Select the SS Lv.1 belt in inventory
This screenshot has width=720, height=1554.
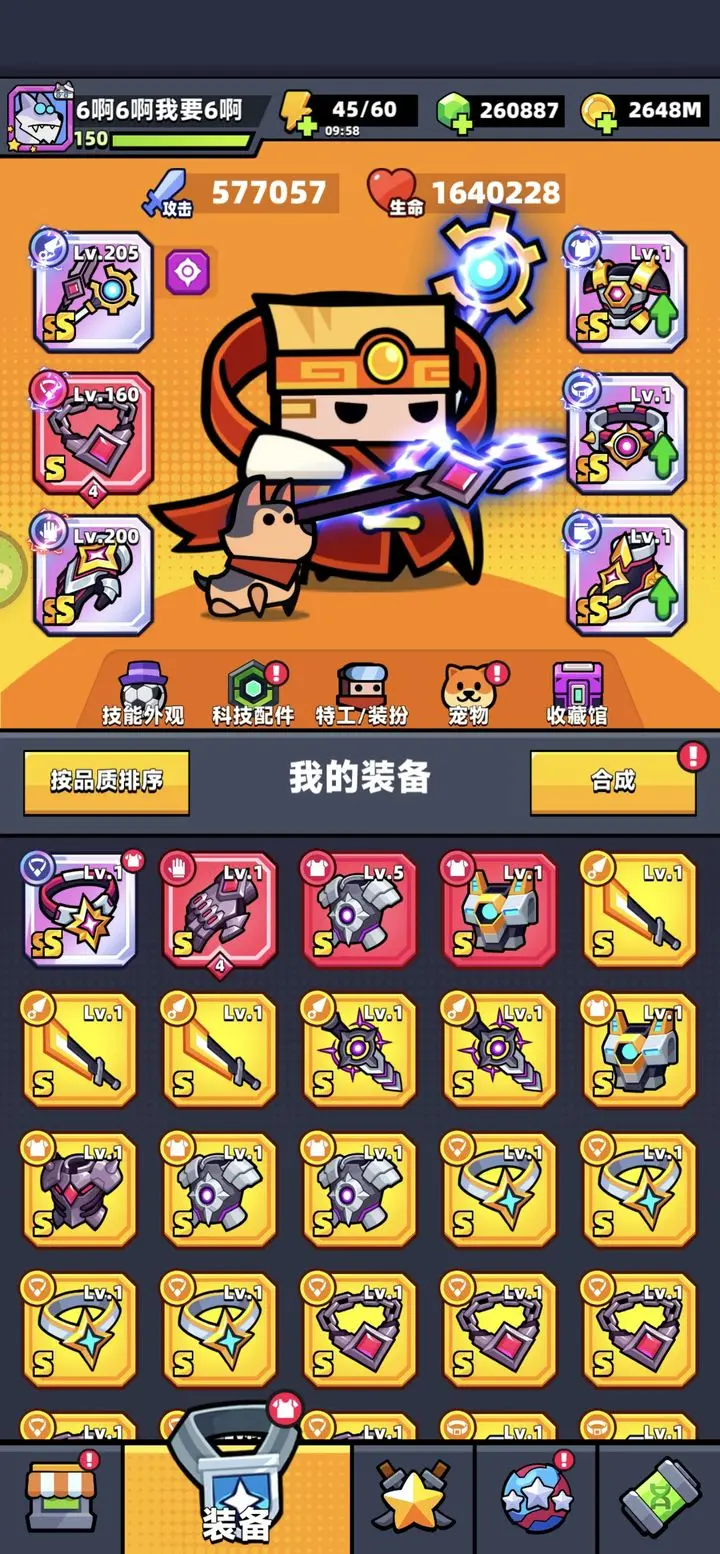[x=80, y=910]
